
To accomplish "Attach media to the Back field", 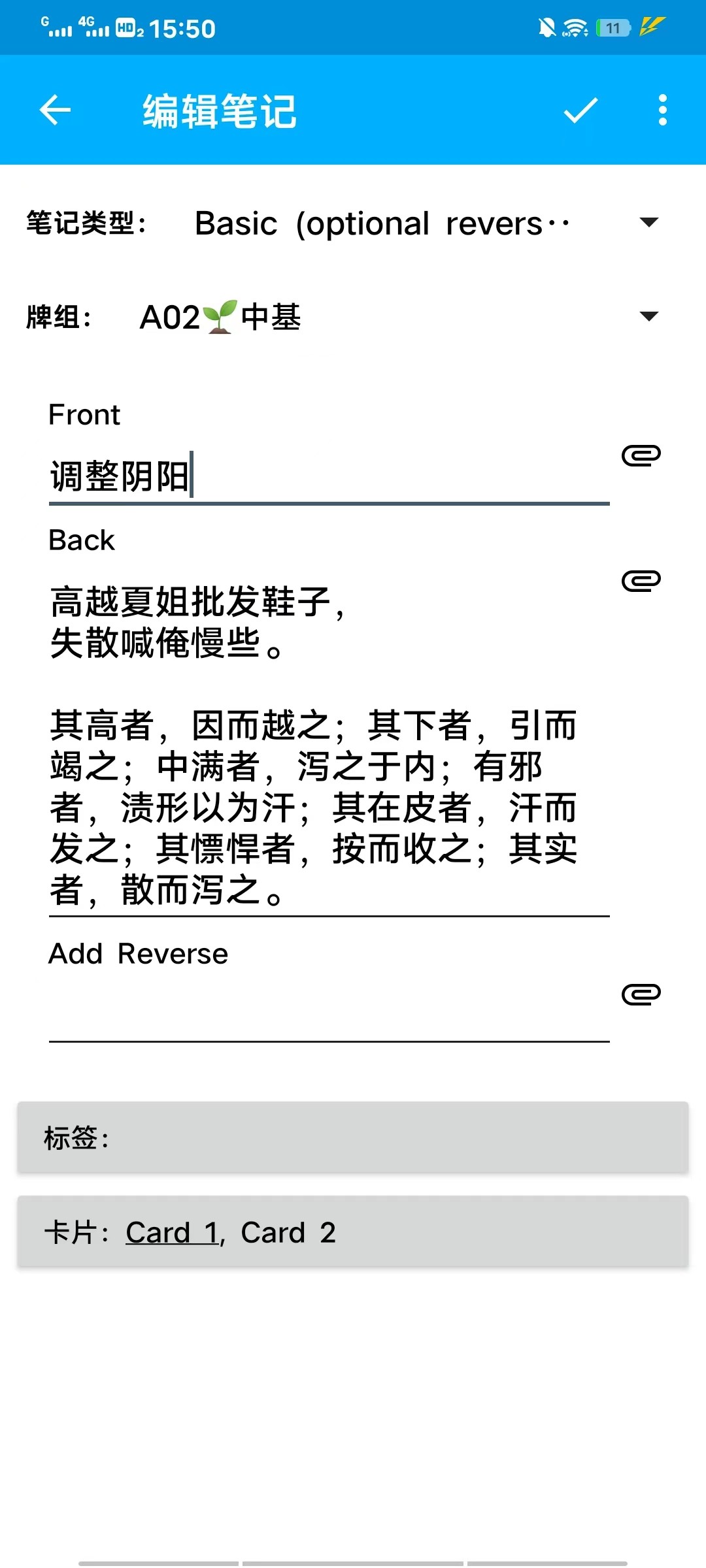I will 641,580.
